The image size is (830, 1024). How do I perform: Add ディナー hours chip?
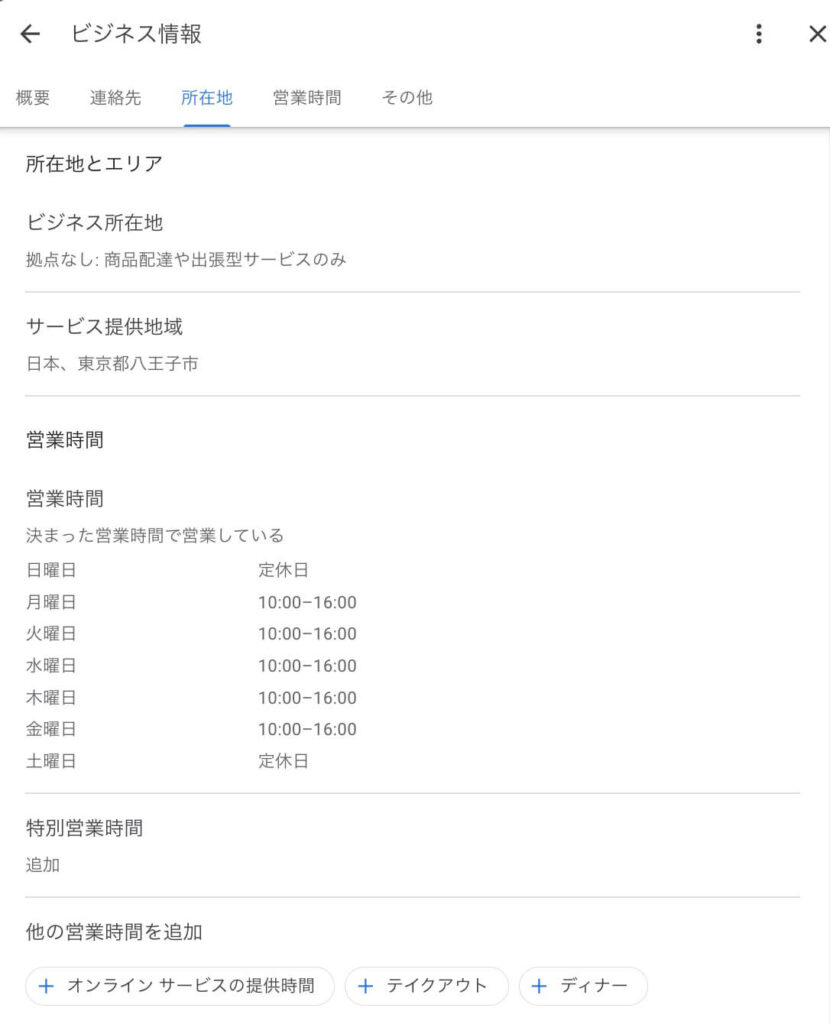pyautogui.click(x=583, y=986)
